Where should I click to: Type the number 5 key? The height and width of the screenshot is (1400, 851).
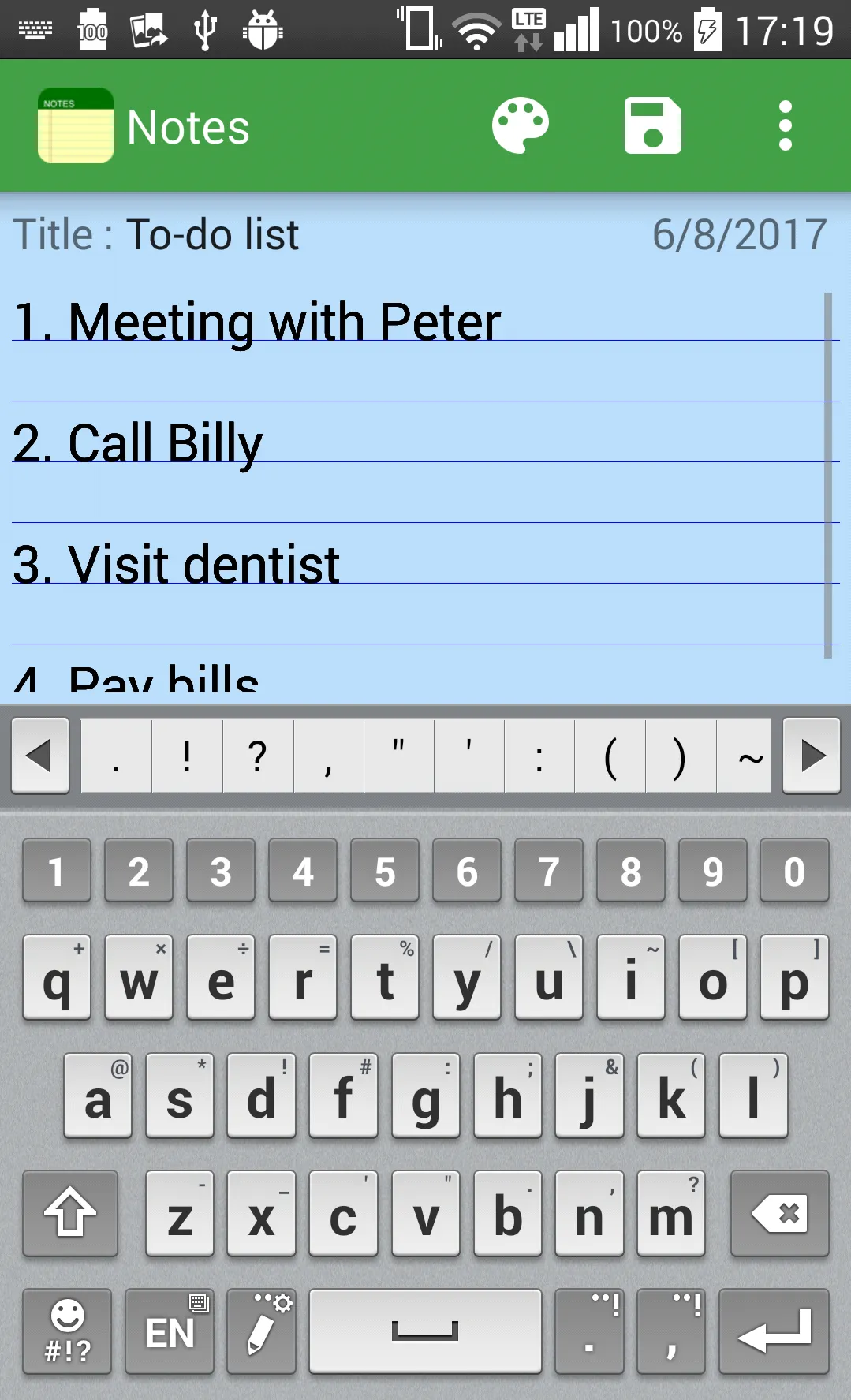pyautogui.click(x=385, y=871)
